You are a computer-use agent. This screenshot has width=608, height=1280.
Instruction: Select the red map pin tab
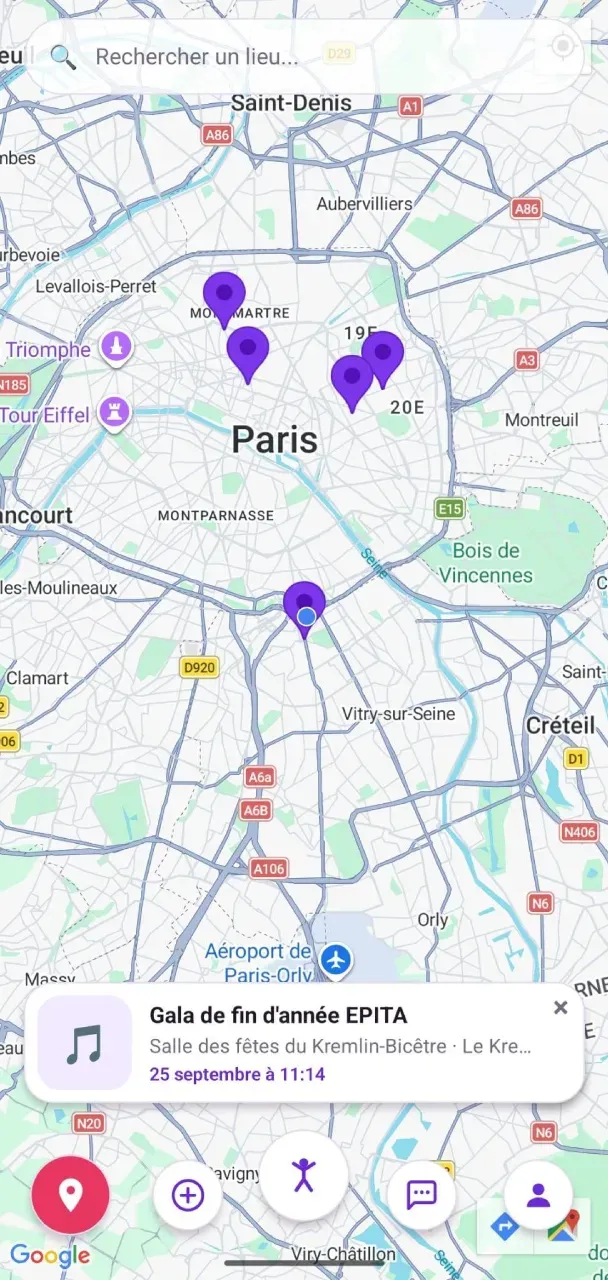pos(70,1195)
